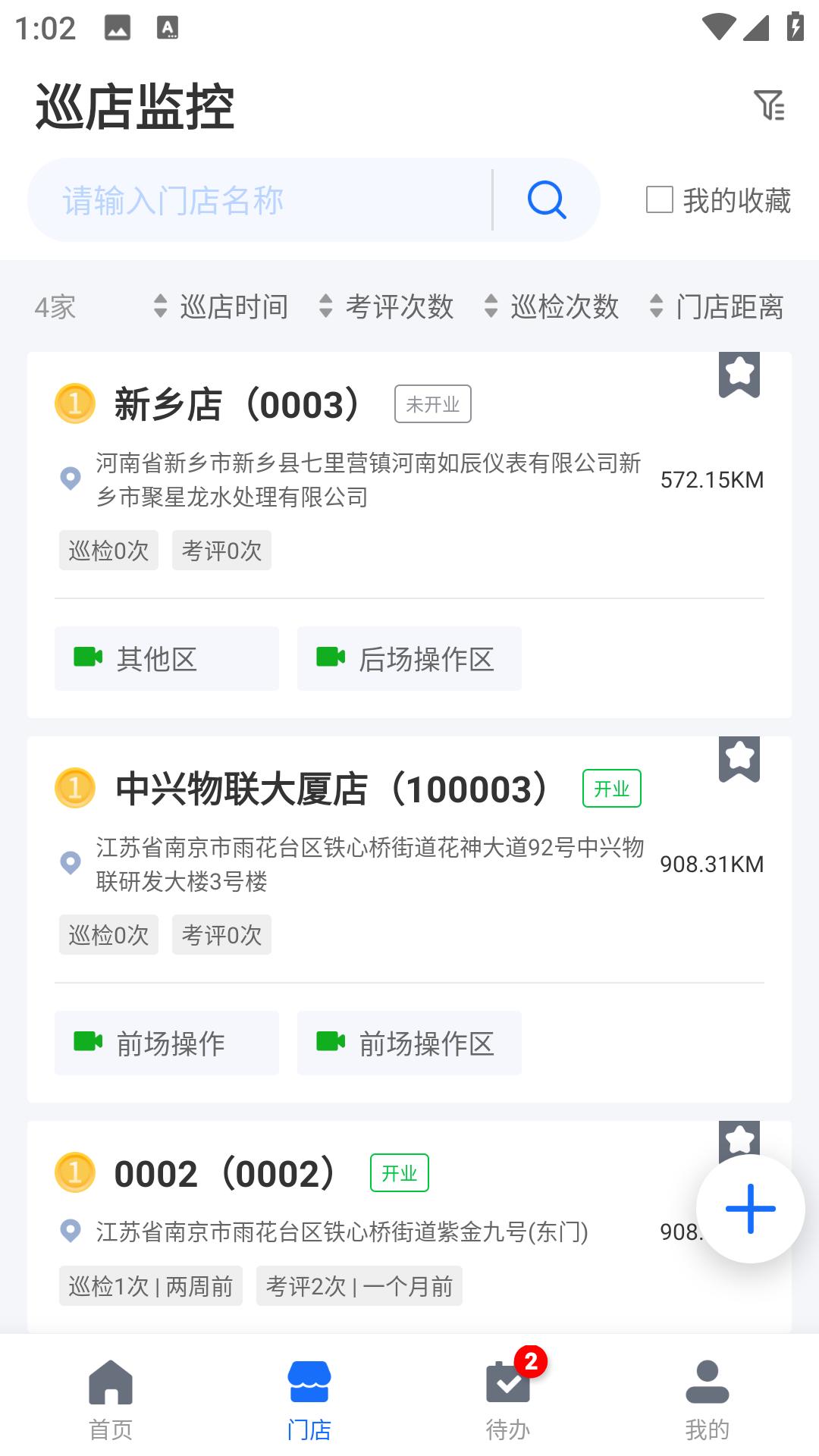Open camera view for 前场操作

click(x=168, y=1043)
